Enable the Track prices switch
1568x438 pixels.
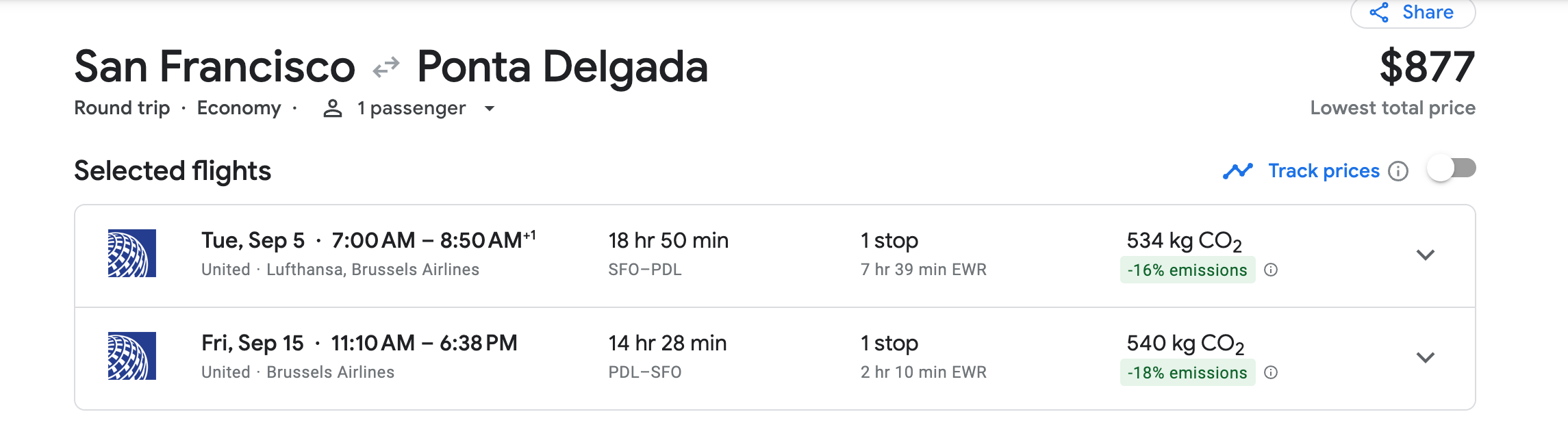pyautogui.click(x=1451, y=169)
